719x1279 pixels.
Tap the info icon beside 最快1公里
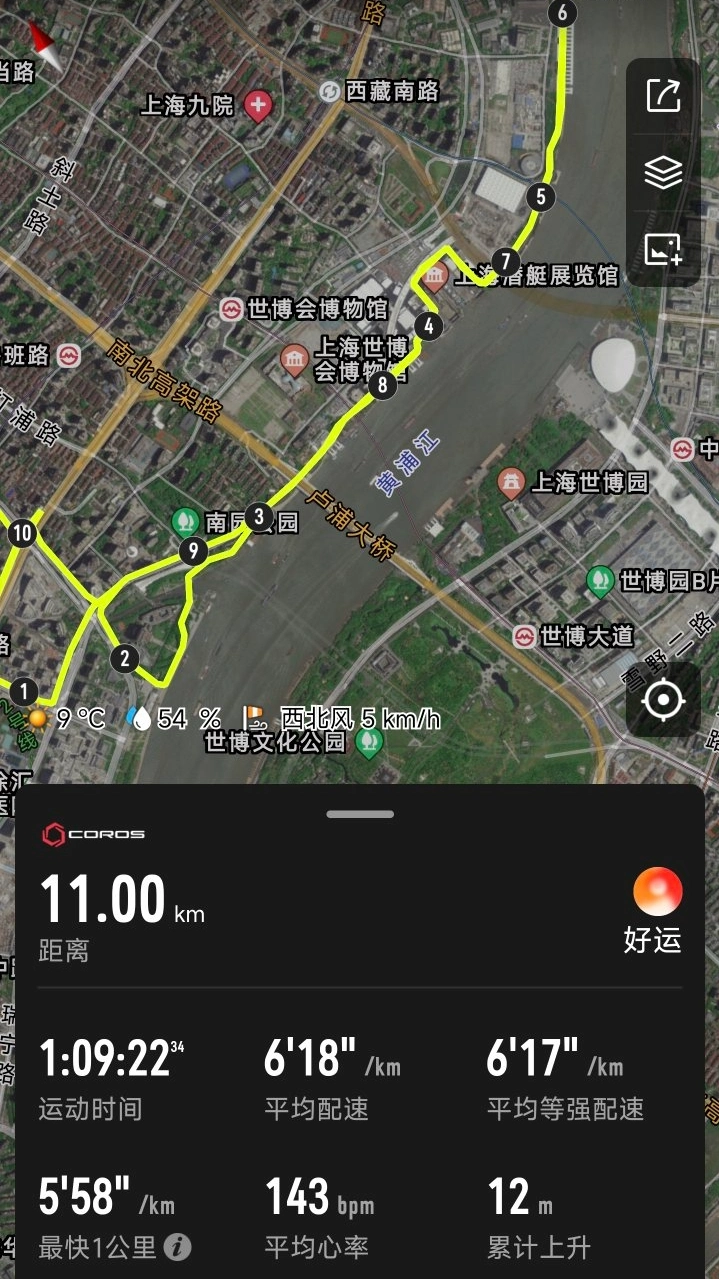pyautogui.click(x=178, y=1247)
